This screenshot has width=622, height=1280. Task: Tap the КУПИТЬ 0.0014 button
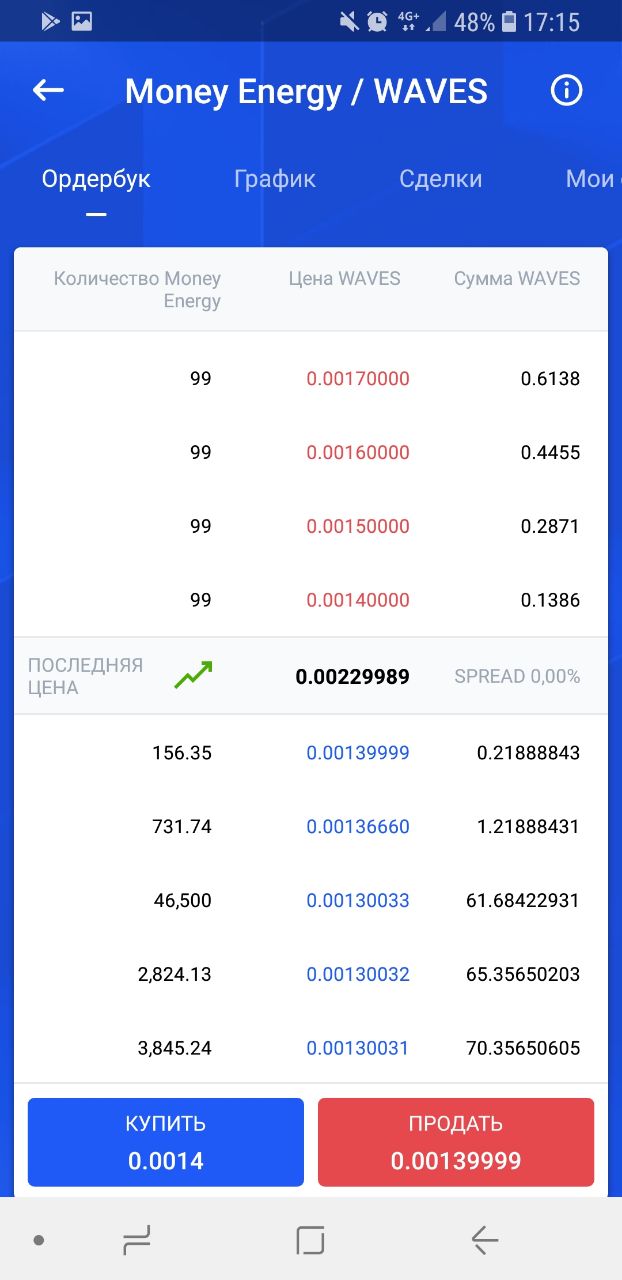point(166,1142)
